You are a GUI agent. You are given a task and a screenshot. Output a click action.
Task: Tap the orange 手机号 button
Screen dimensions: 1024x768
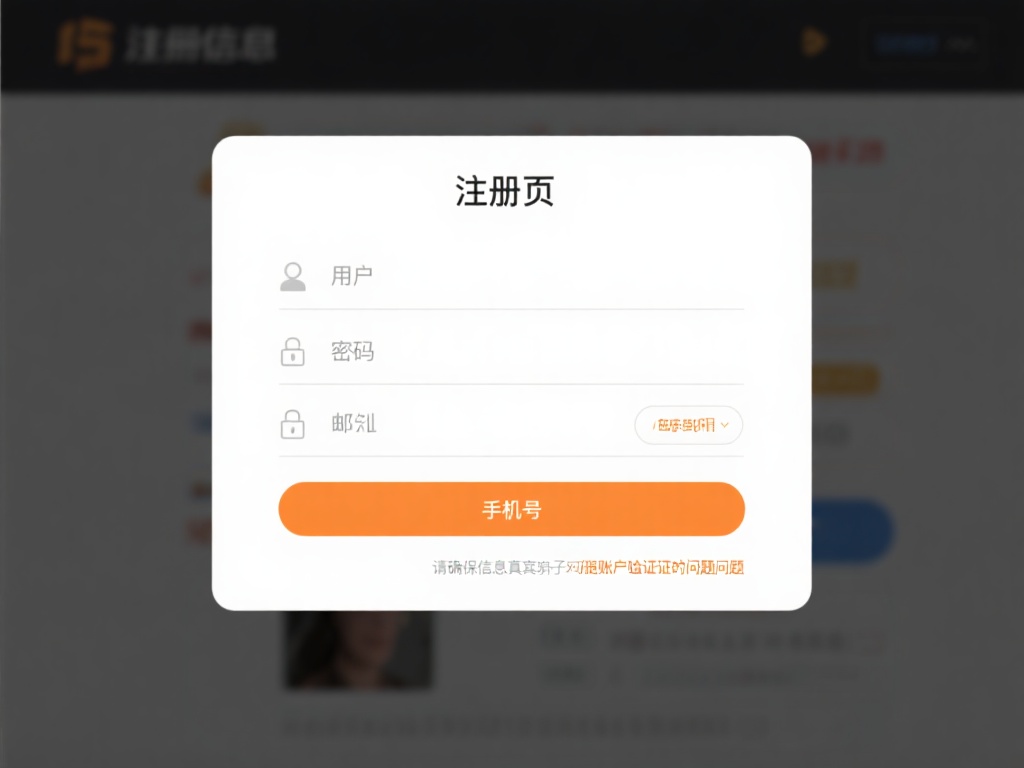click(511, 509)
